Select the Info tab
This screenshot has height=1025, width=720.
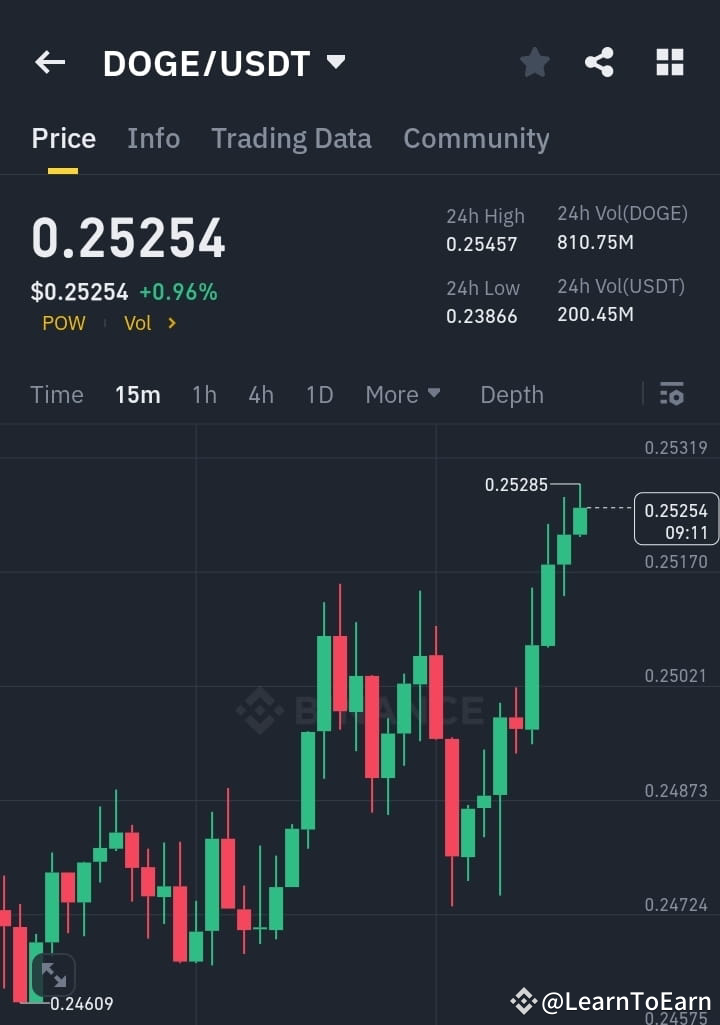(x=153, y=138)
